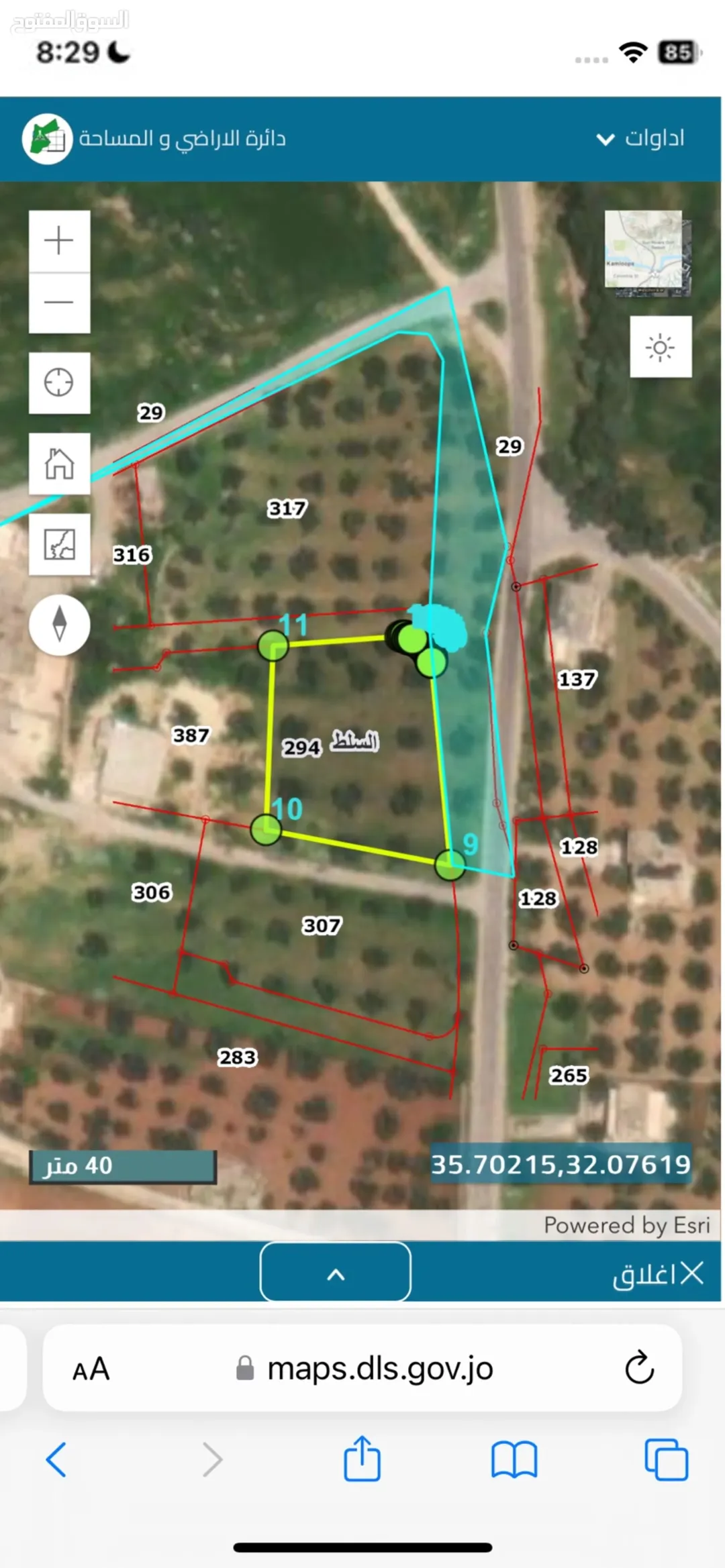The image size is (725, 1568).
Task: Return map to home extent
Action: coord(59,464)
